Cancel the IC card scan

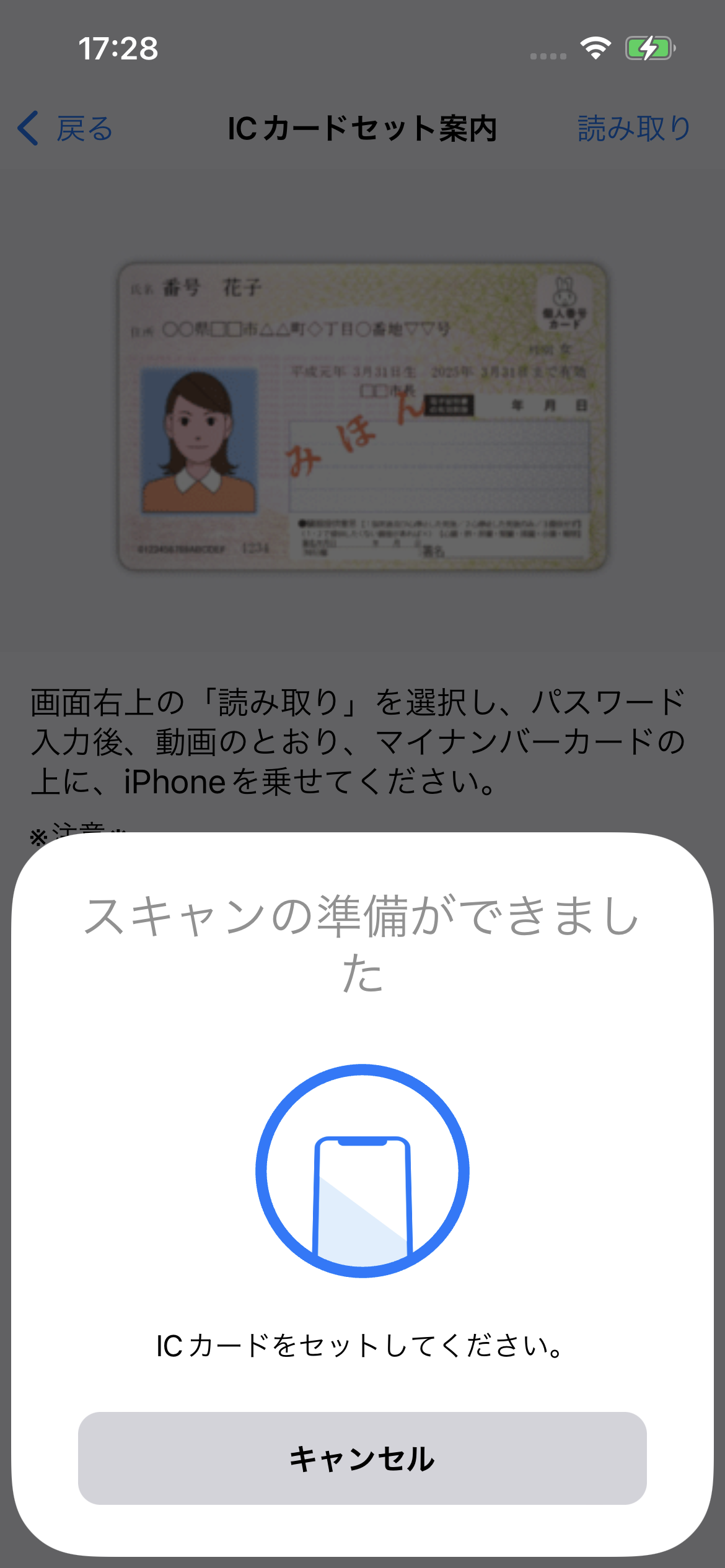coord(362,1458)
